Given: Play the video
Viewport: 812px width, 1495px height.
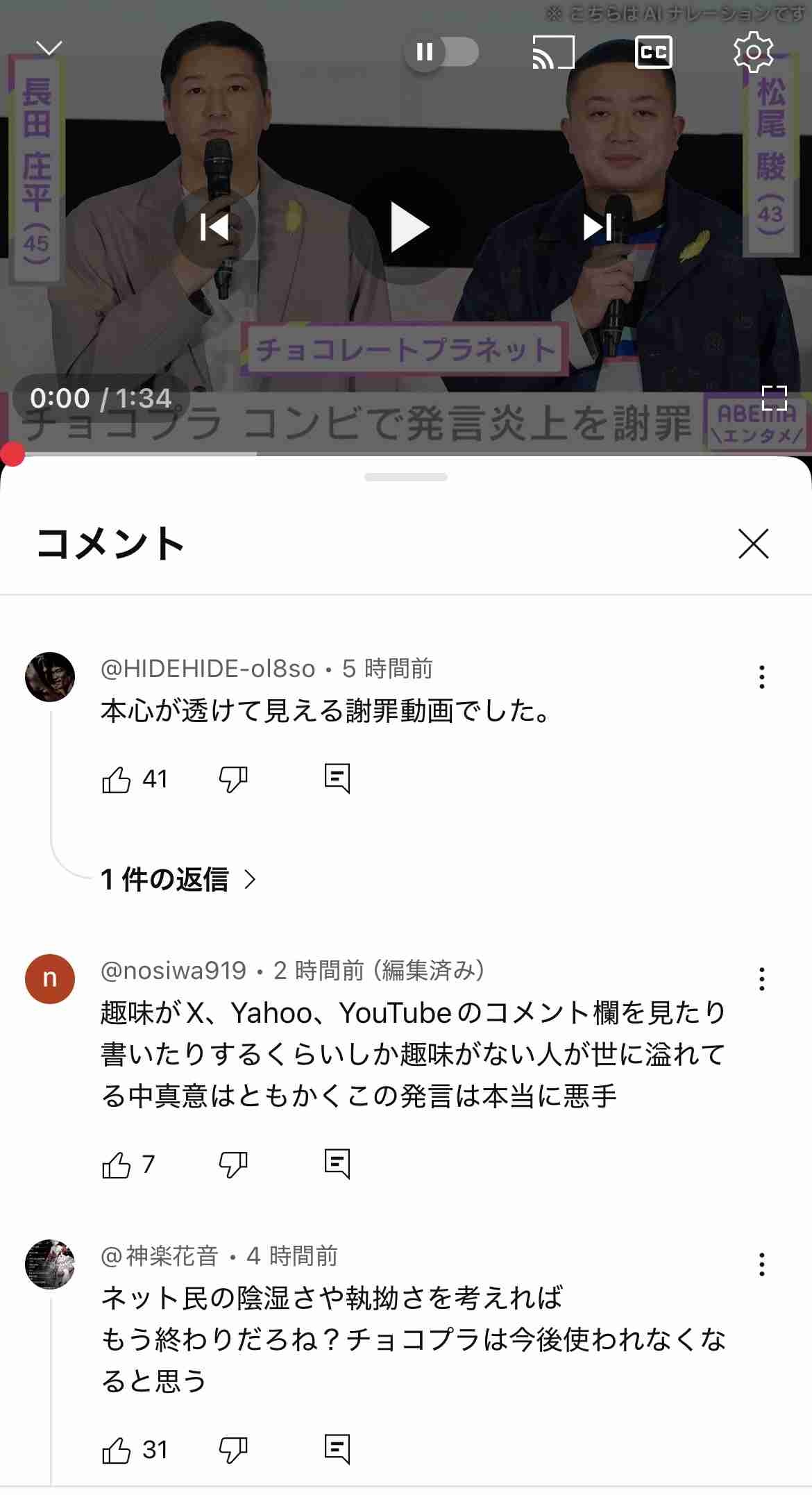Looking at the screenshot, I should tap(409, 227).
